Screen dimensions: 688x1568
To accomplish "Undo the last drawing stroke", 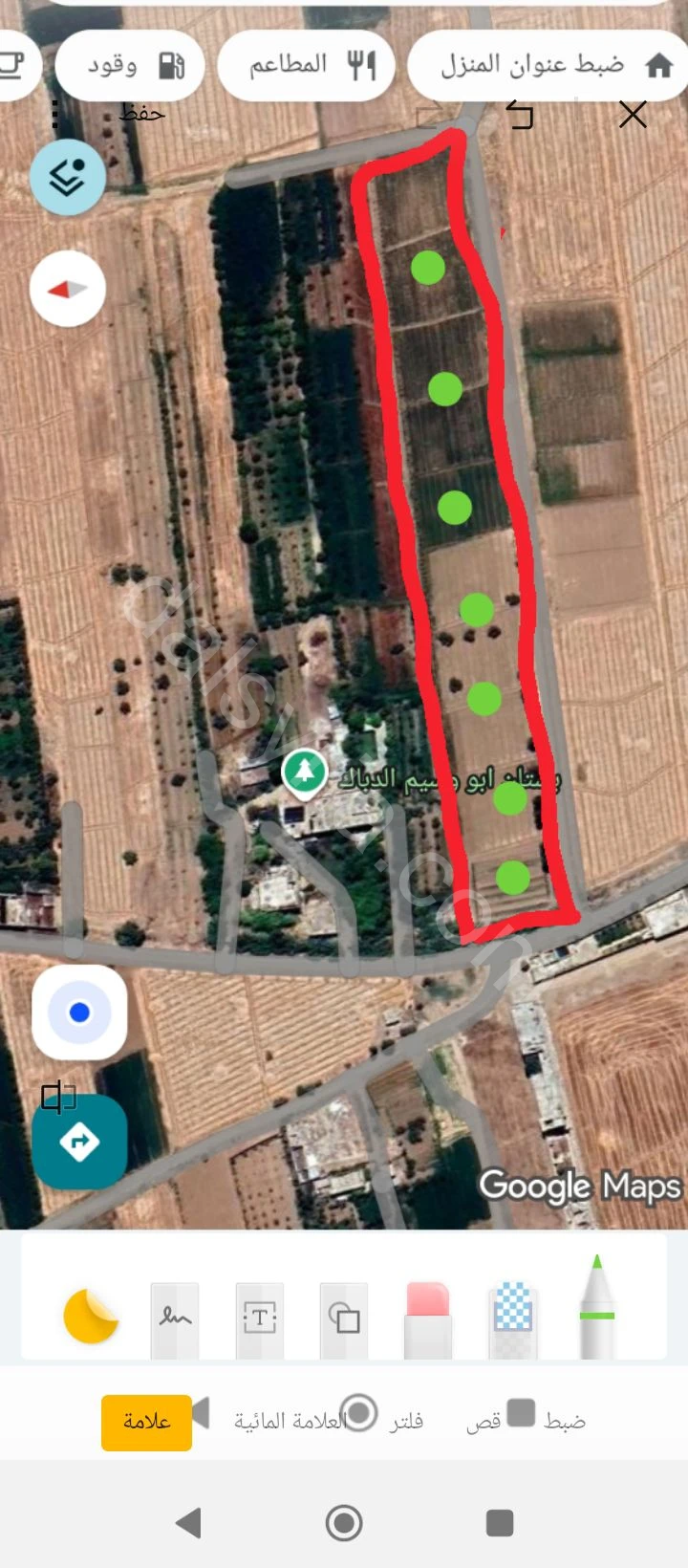I will click(520, 116).
